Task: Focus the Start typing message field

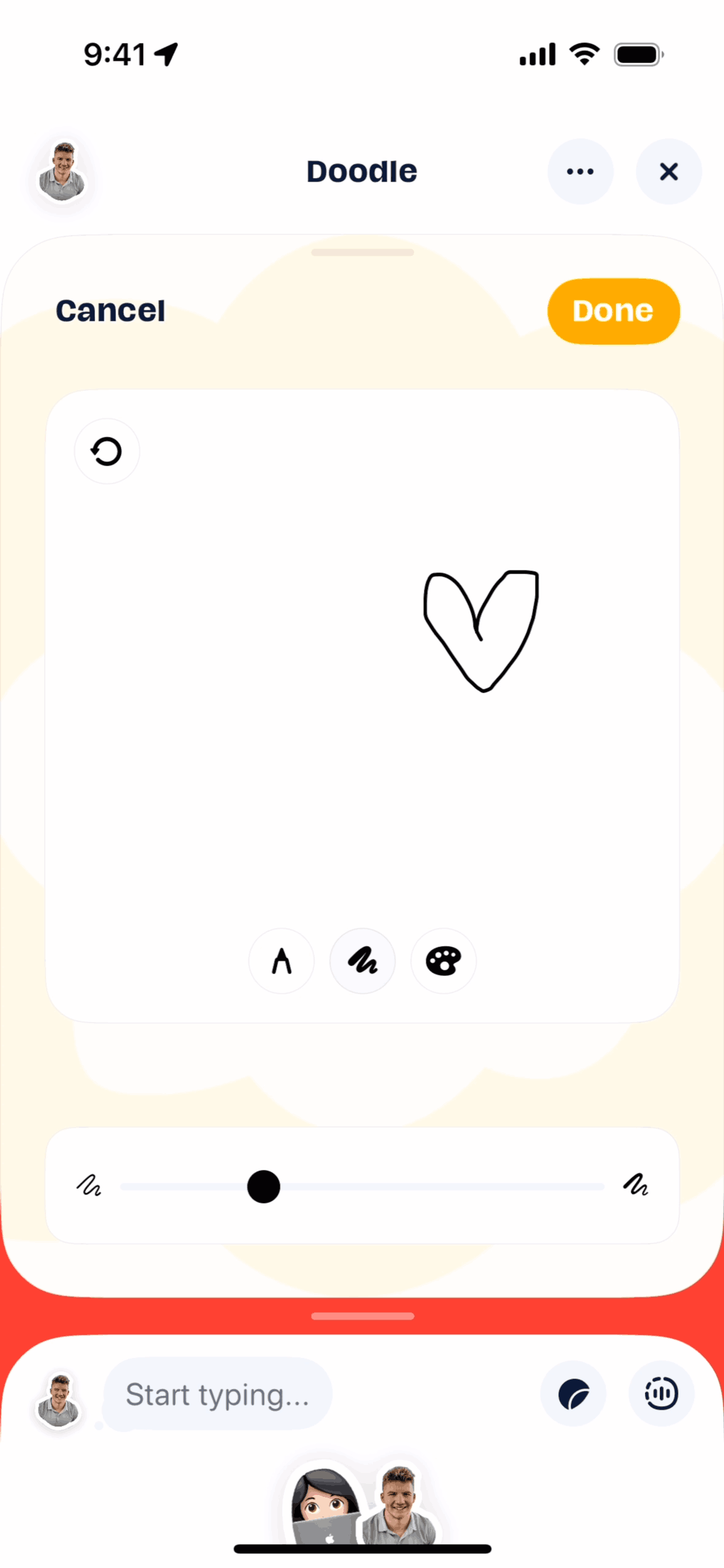Action: [218, 1394]
